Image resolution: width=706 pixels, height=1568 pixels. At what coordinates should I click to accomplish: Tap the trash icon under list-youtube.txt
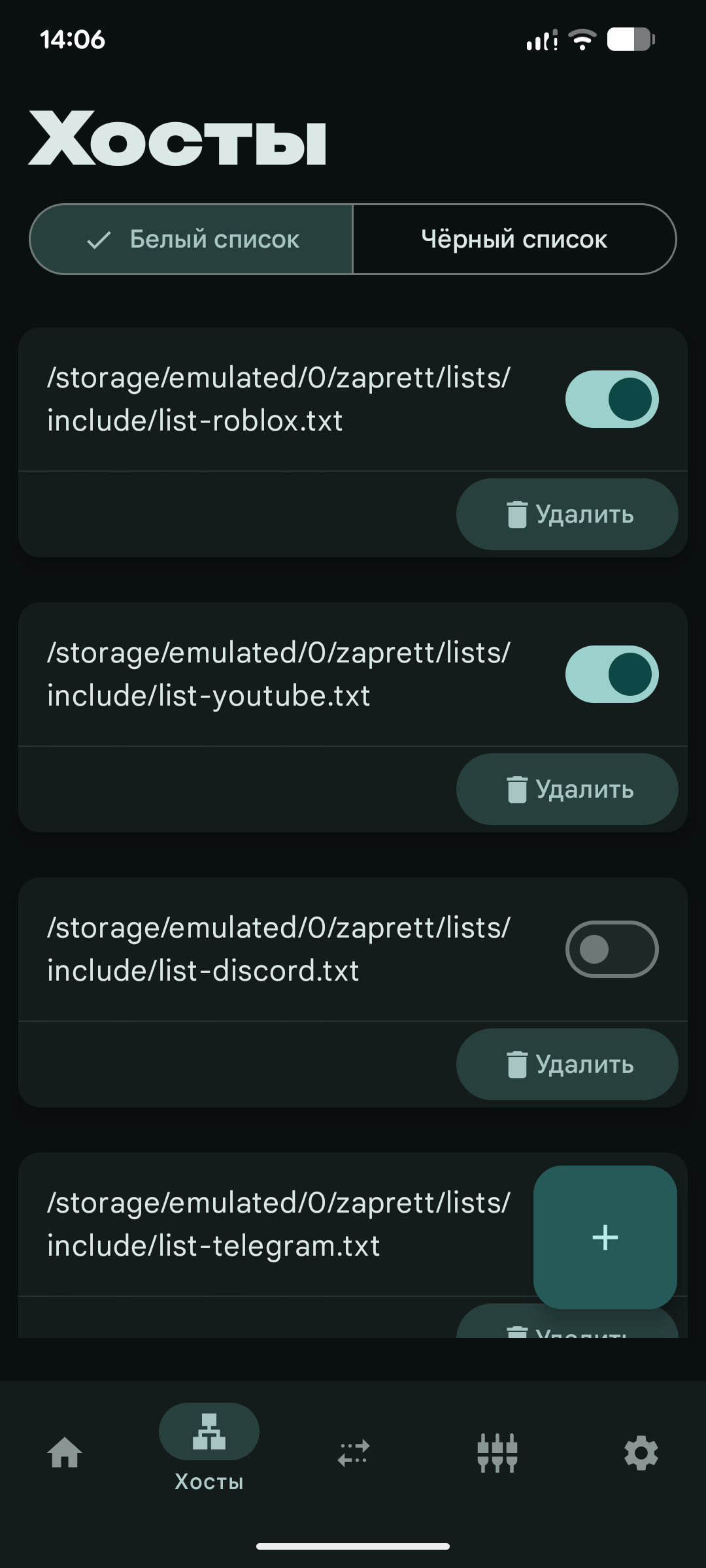518,789
